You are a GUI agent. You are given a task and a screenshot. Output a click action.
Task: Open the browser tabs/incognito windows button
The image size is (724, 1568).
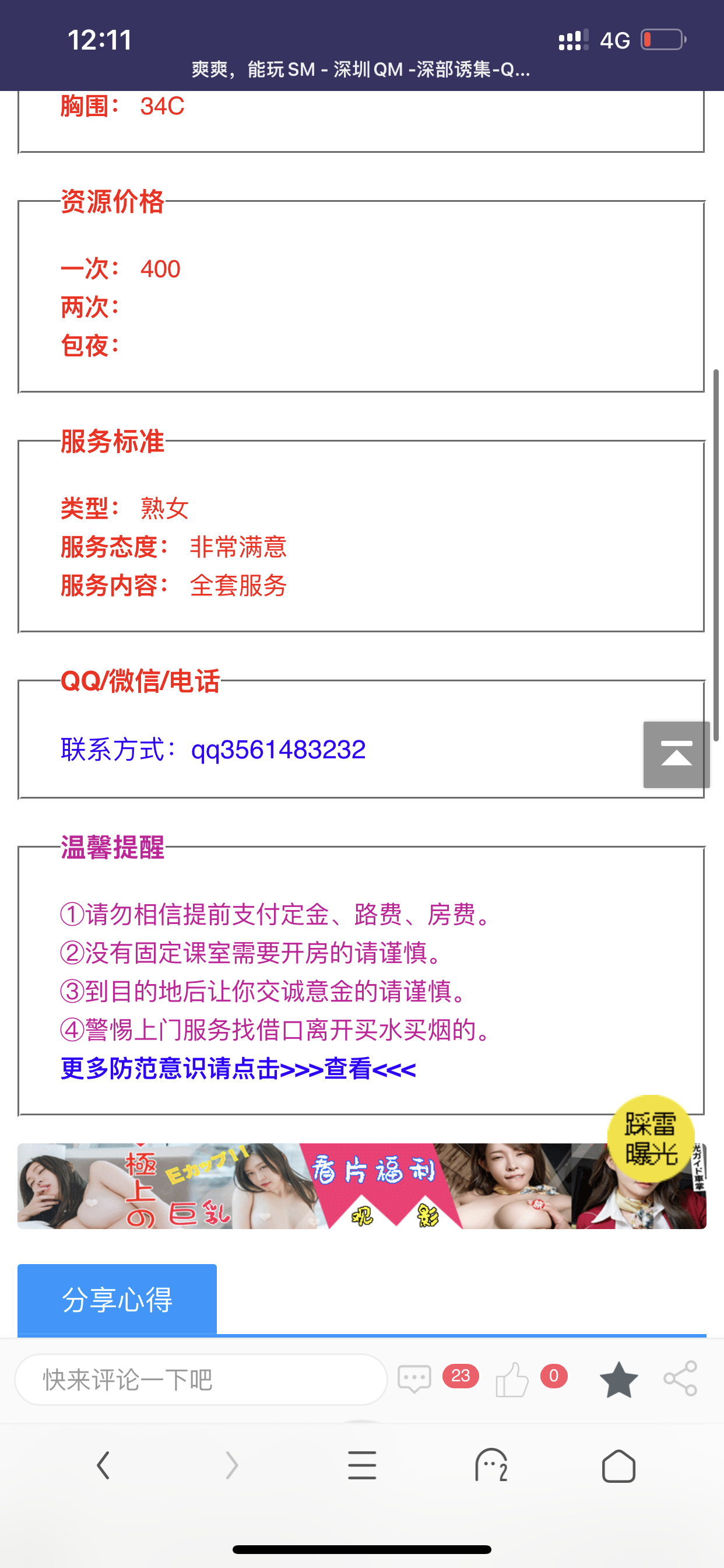pyautogui.click(x=491, y=1466)
